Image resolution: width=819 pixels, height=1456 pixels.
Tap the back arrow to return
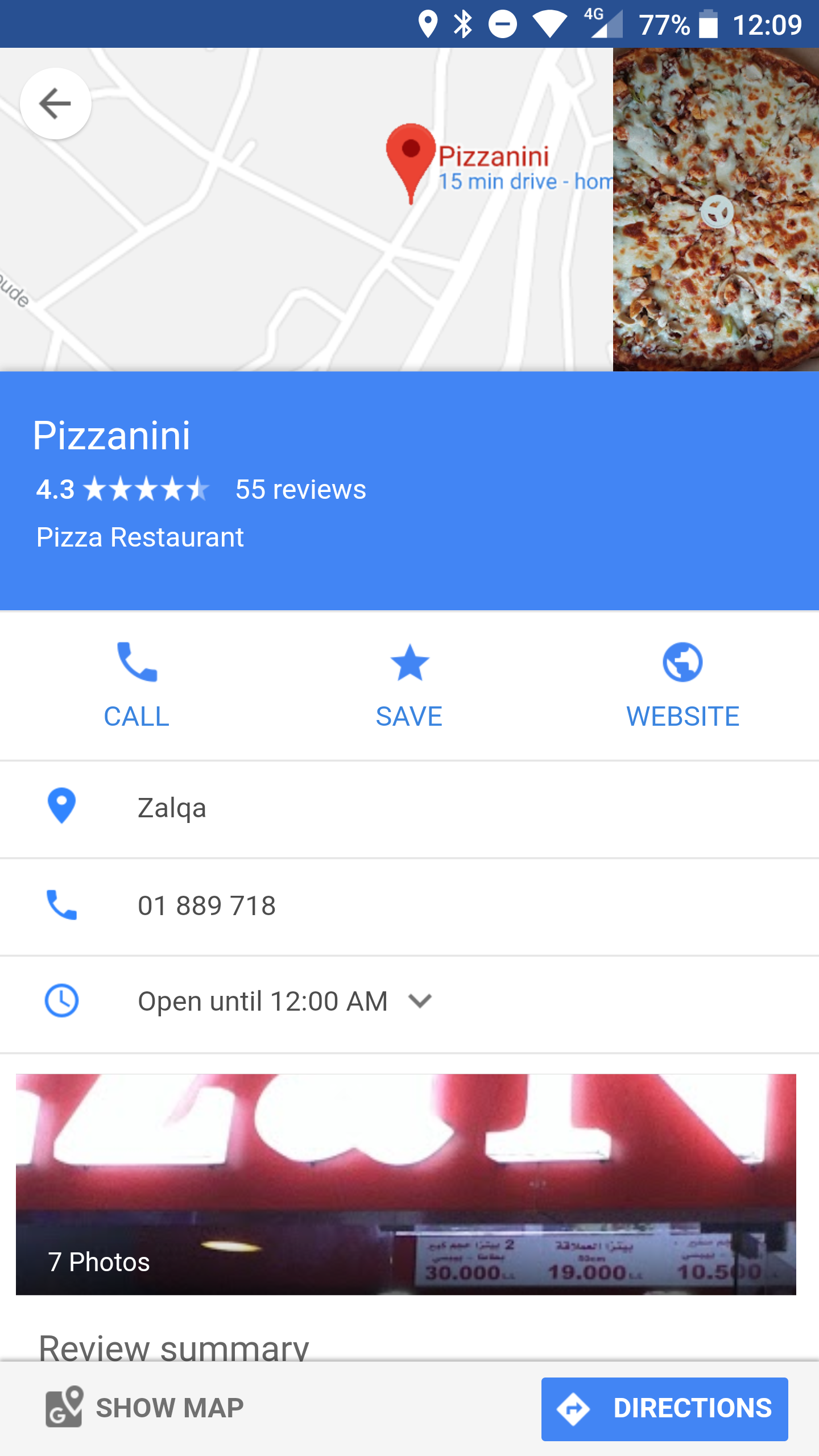point(55,103)
